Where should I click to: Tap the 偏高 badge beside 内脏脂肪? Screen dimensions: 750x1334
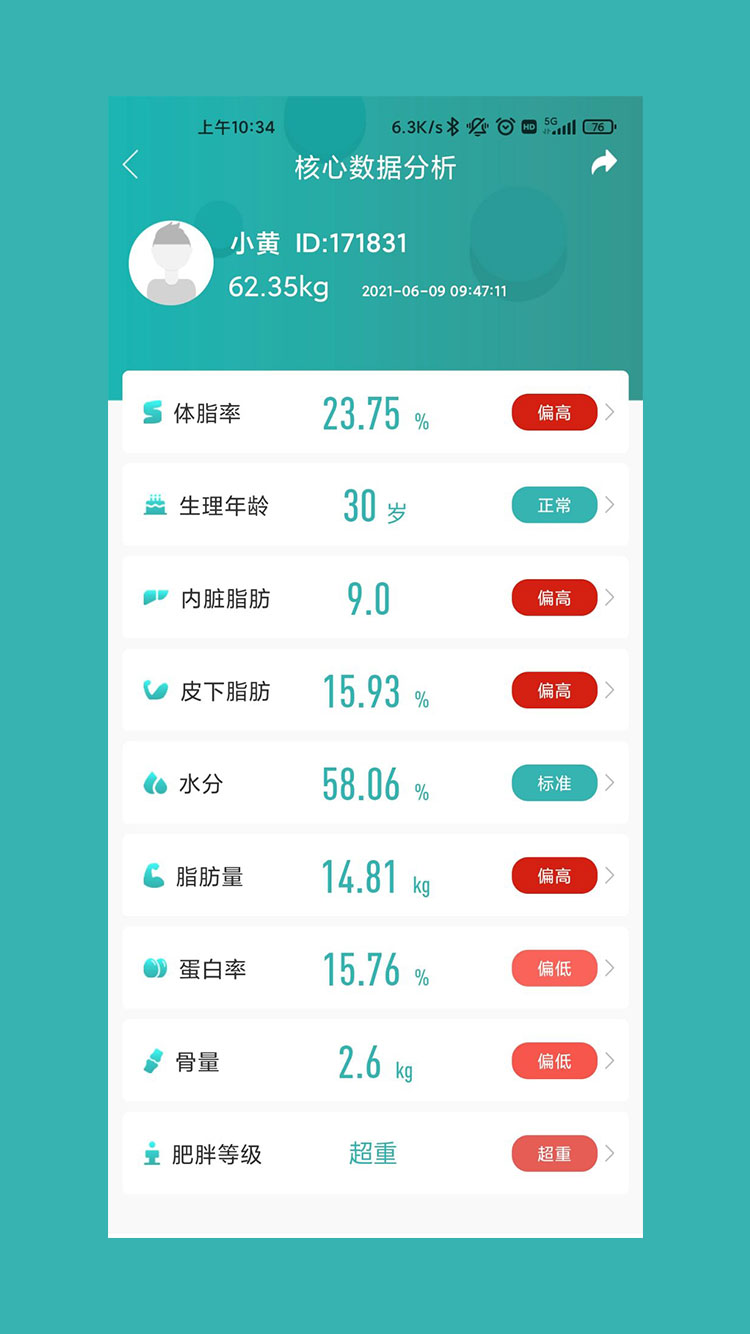(554, 598)
